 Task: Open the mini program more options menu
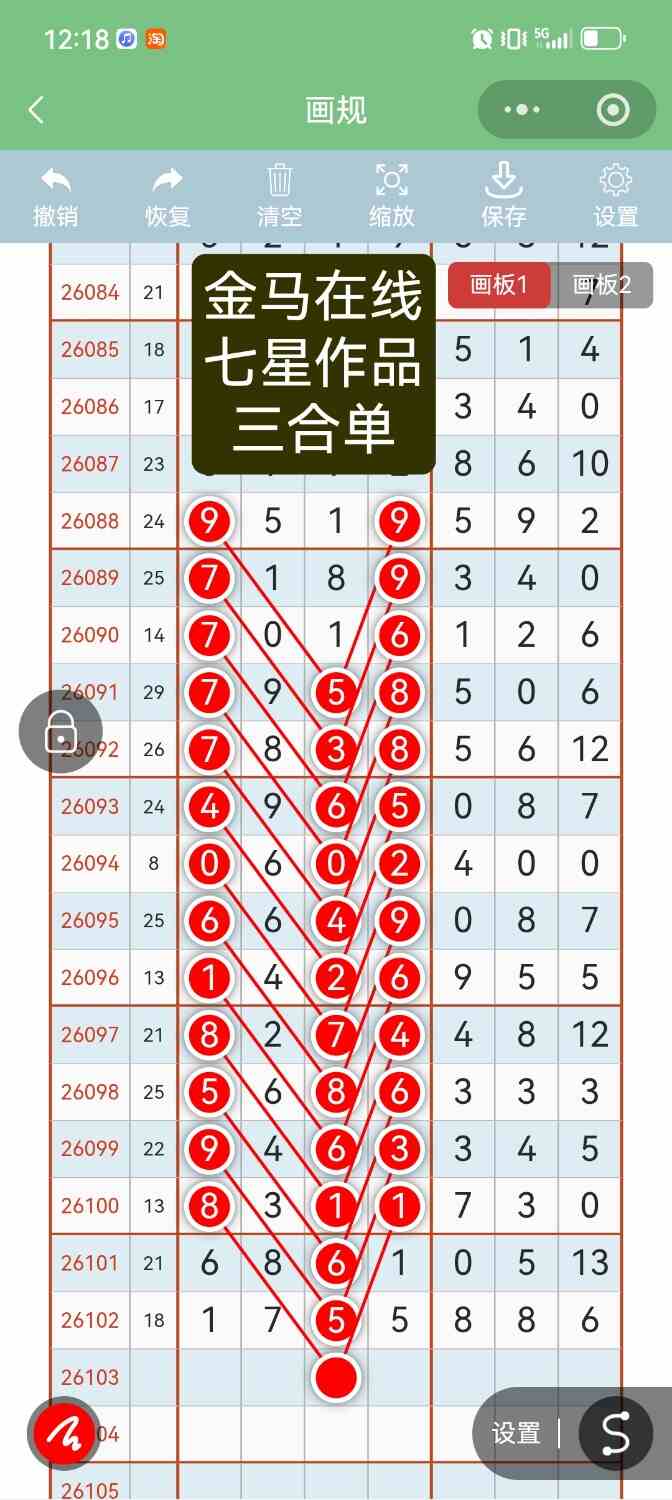[522, 110]
